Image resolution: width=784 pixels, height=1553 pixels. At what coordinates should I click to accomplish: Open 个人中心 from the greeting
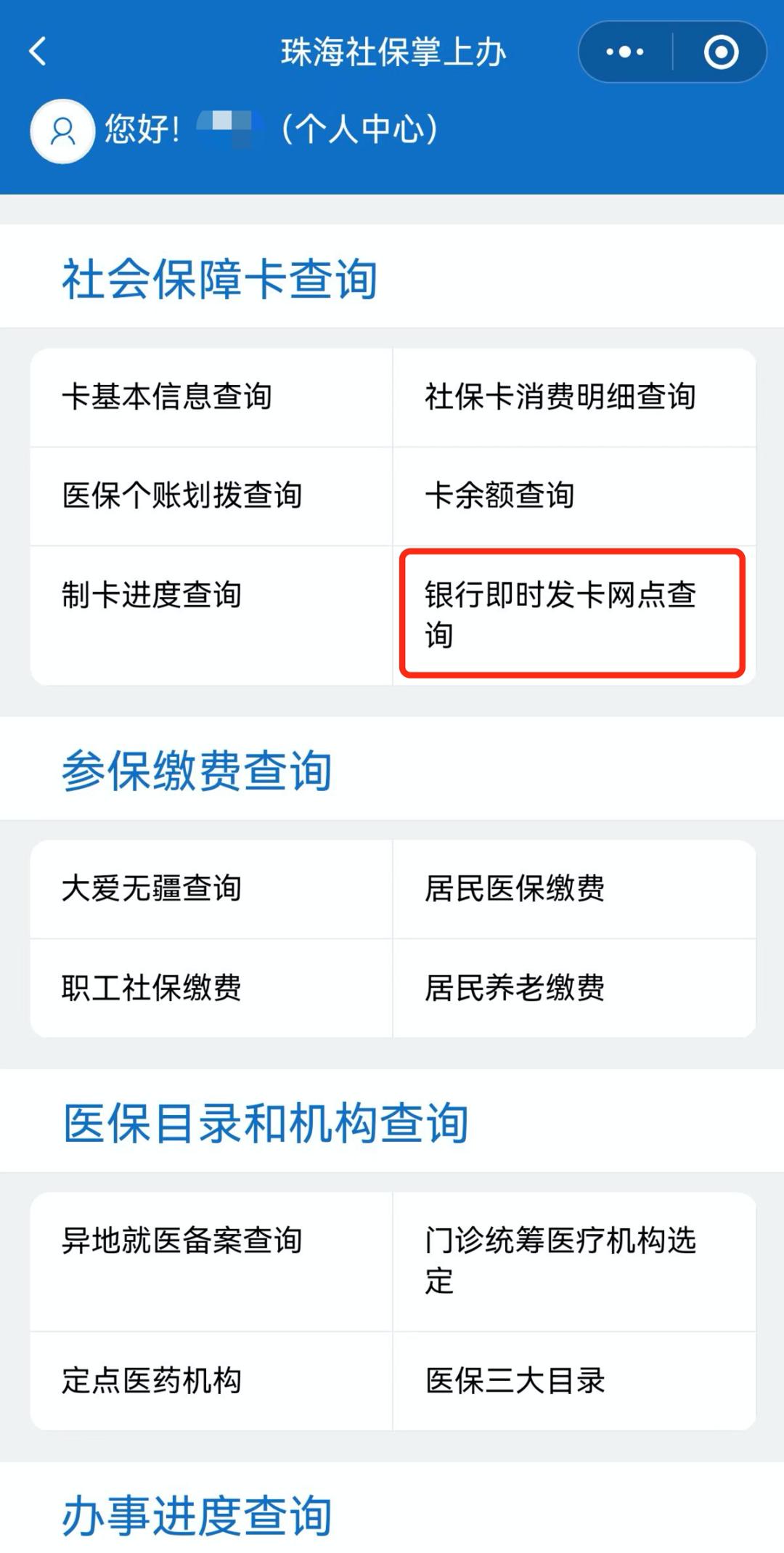359,129
